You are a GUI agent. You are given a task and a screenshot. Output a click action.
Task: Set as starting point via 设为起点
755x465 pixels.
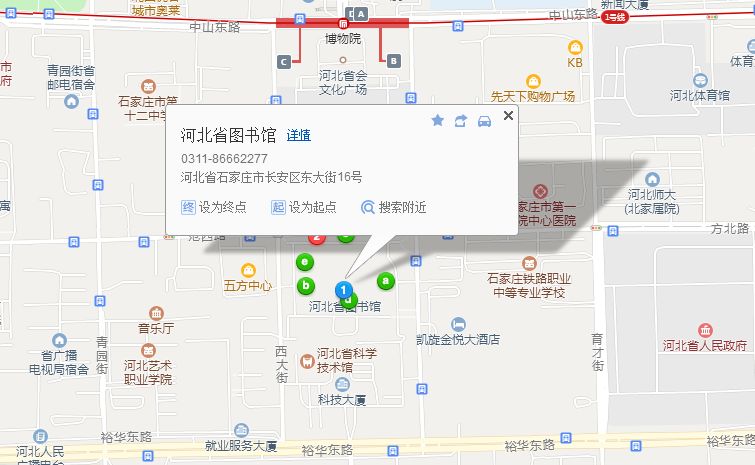click(303, 207)
